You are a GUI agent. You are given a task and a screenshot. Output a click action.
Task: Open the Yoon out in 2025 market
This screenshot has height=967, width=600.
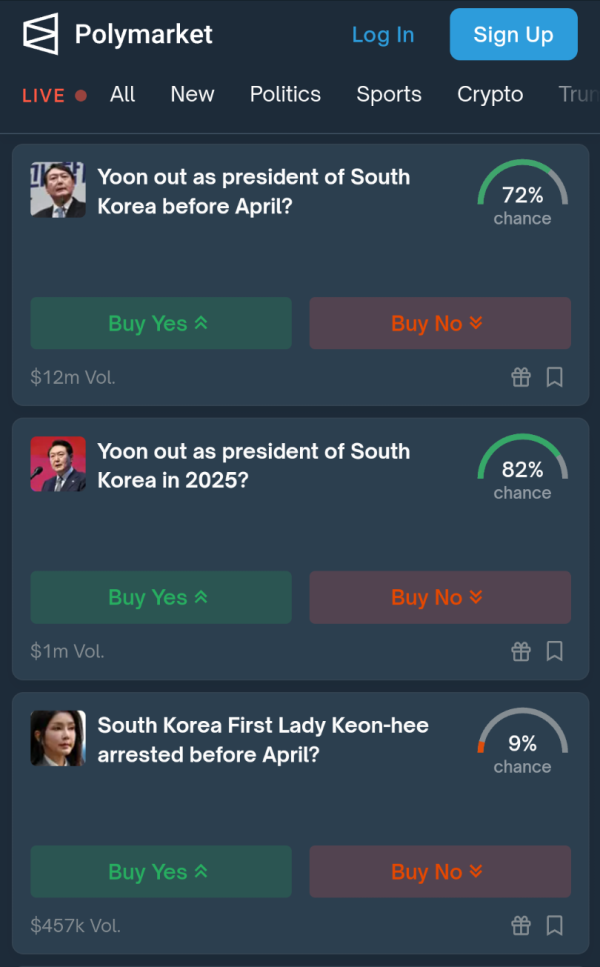click(x=253, y=465)
